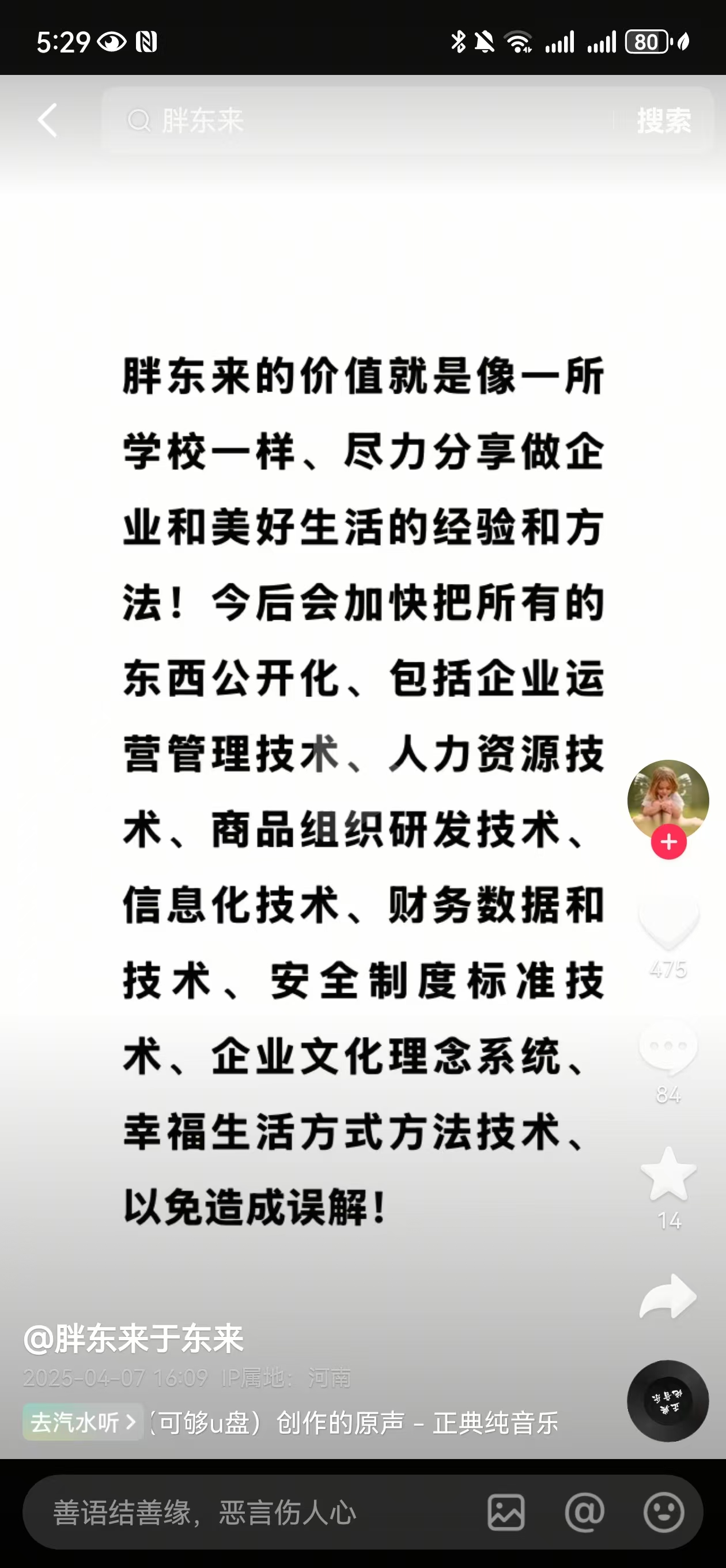The width and height of the screenshot is (726, 1568).
Task: Open the comments with 84 replies
Action: point(668,1048)
